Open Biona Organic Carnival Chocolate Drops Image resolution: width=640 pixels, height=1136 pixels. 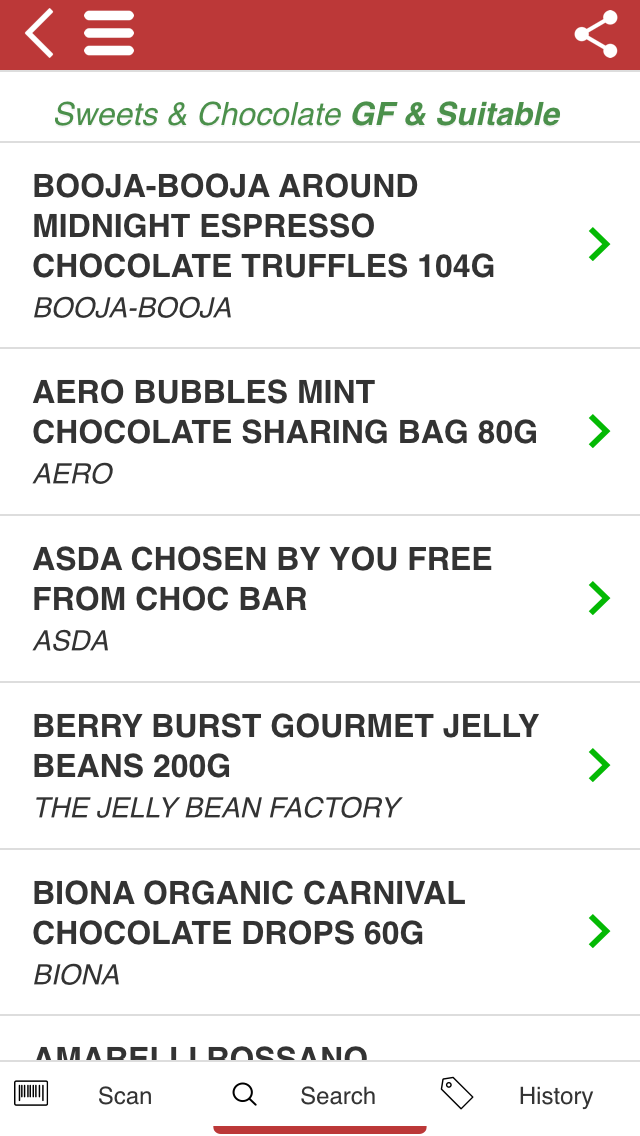coord(320,932)
